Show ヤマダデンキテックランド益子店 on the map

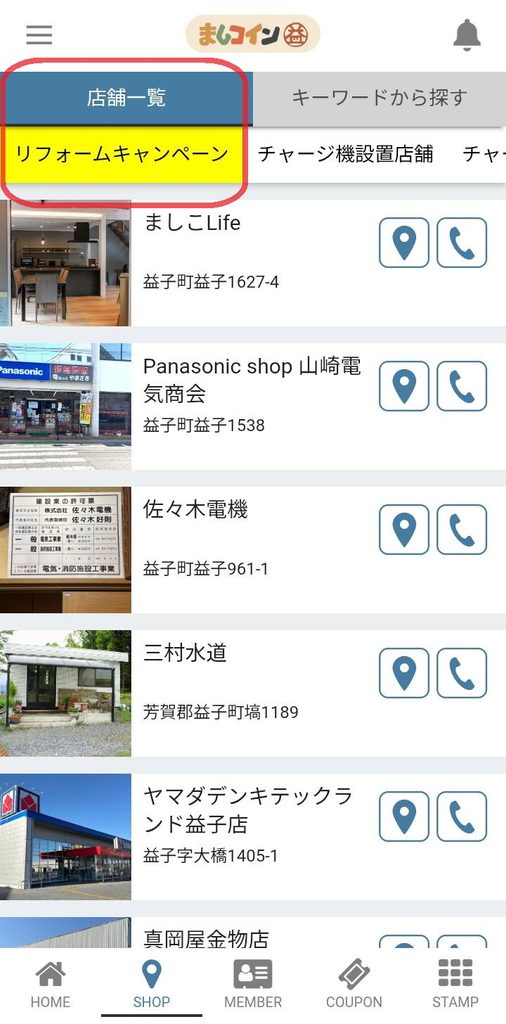(404, 816)
